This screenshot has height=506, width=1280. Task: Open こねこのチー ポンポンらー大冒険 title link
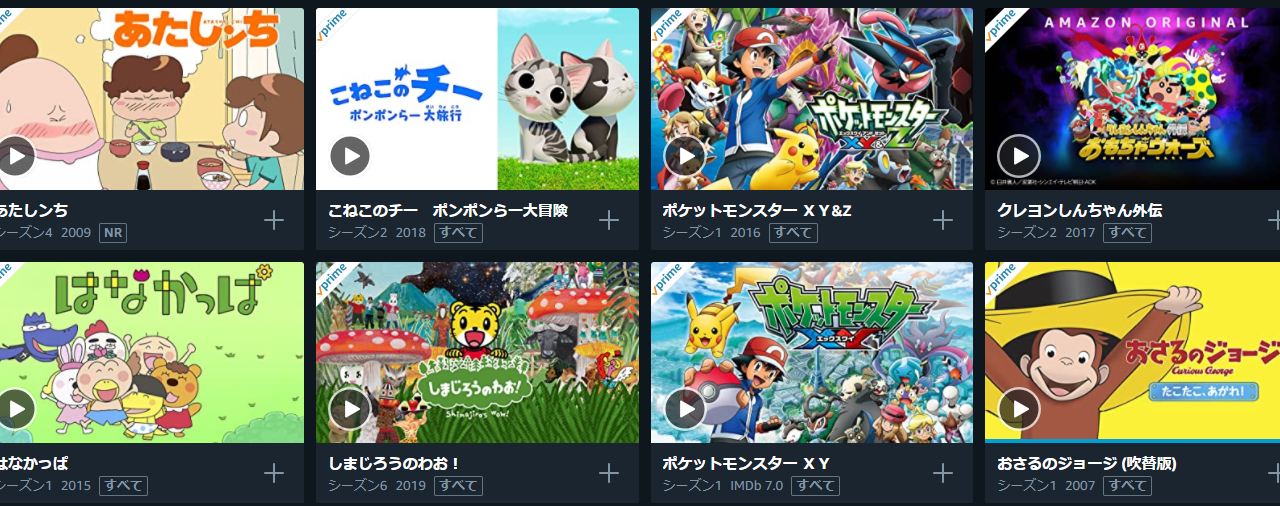coord(447,210)
